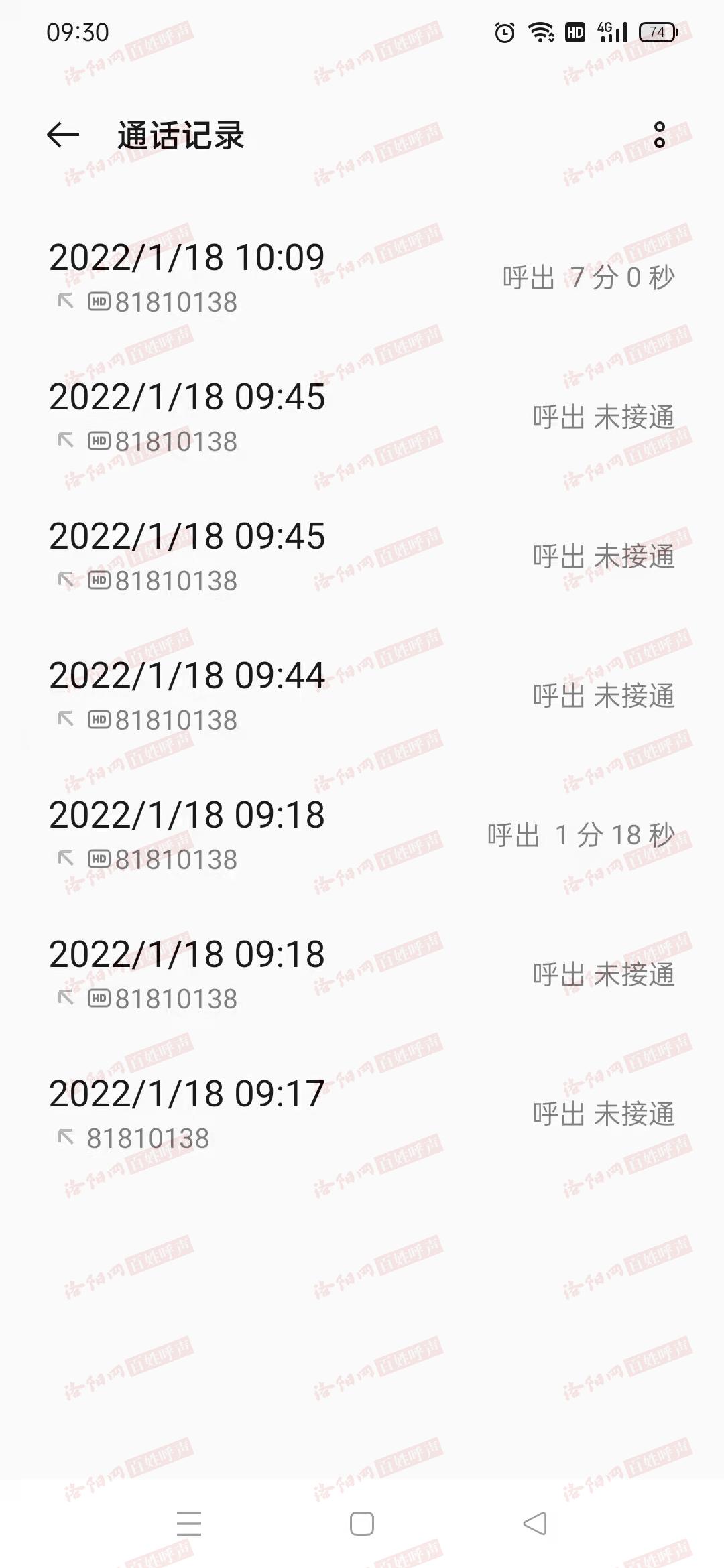Screen dimensions: 724x1568
Task: Open the recent apps menu
Action: 189,1524
